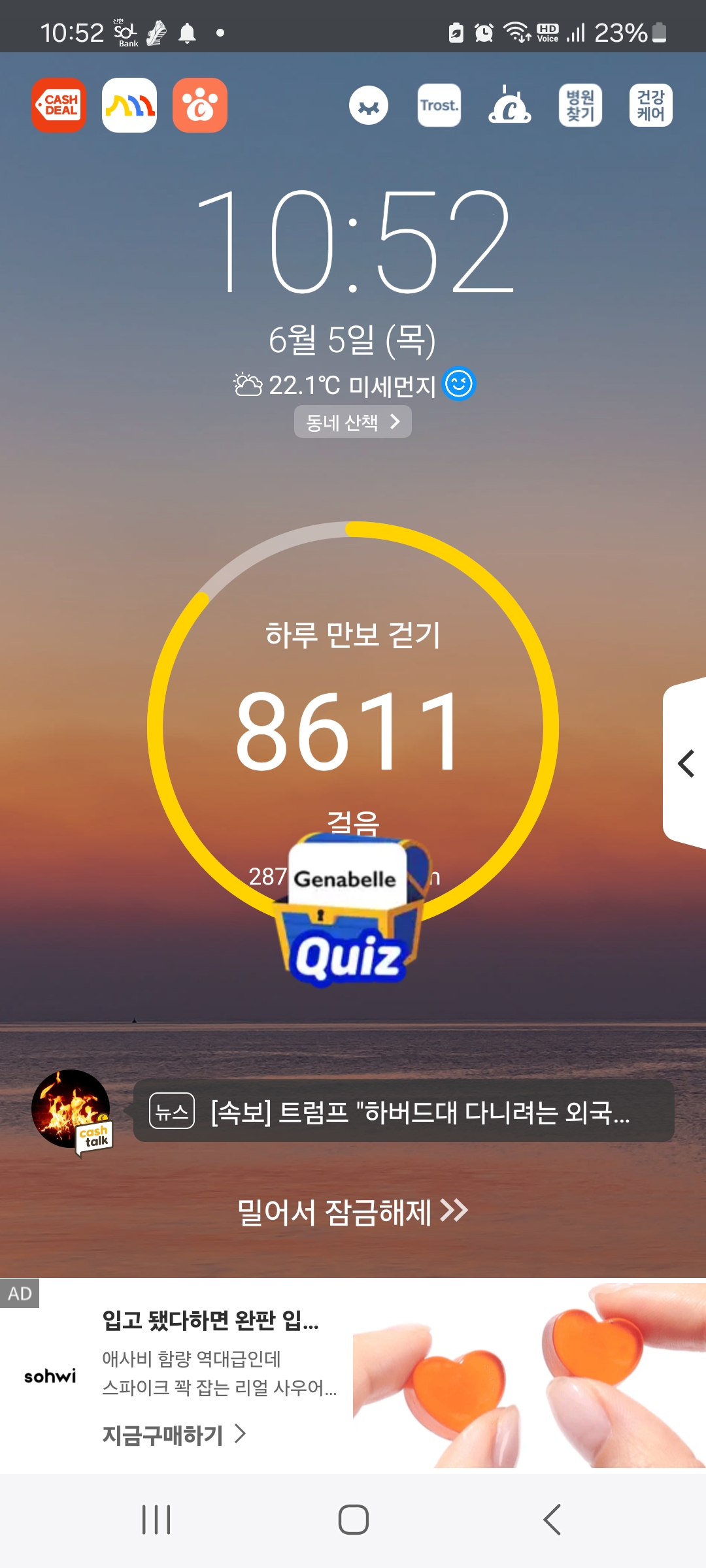Tap the 동네 산책 chip

pos(352,422)
